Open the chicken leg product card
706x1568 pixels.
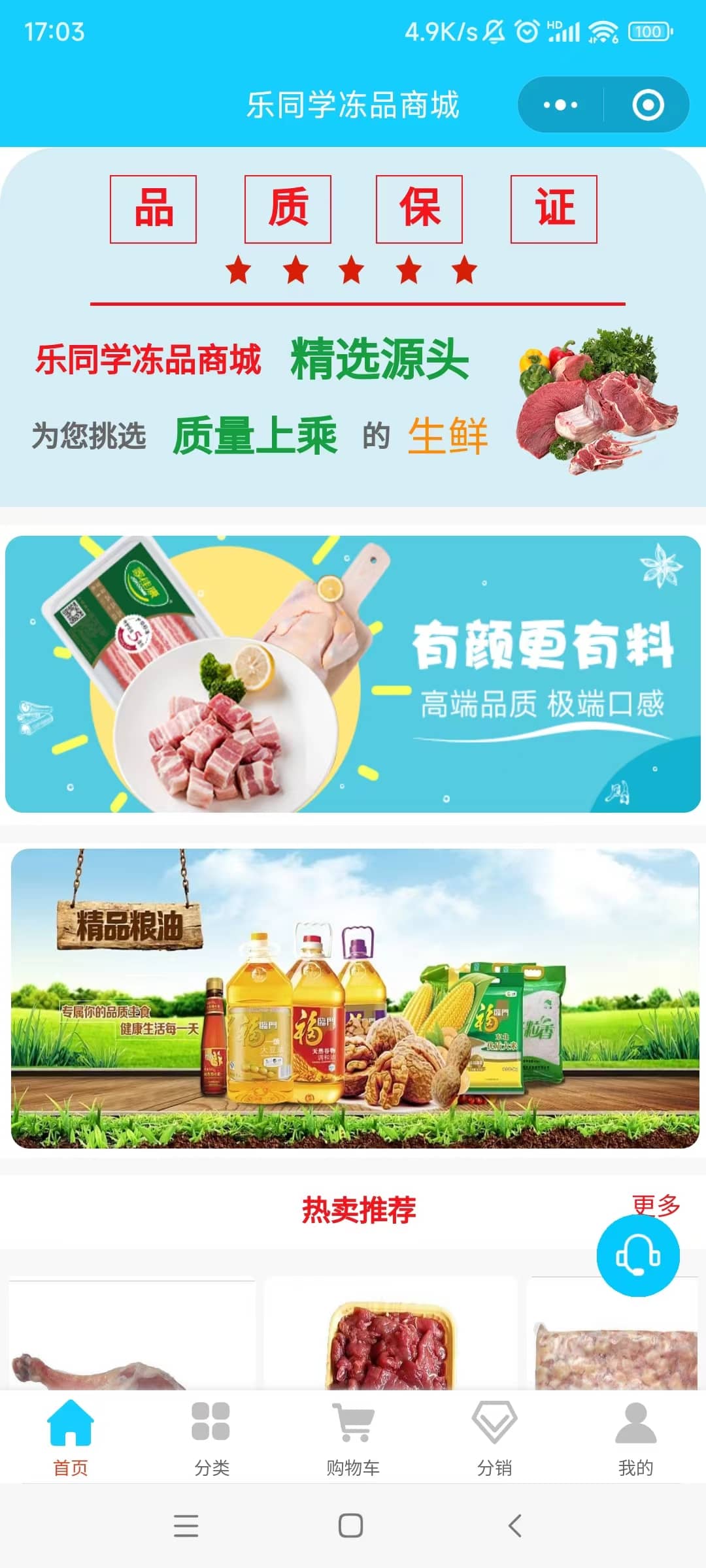click(x=131, y=1336)
